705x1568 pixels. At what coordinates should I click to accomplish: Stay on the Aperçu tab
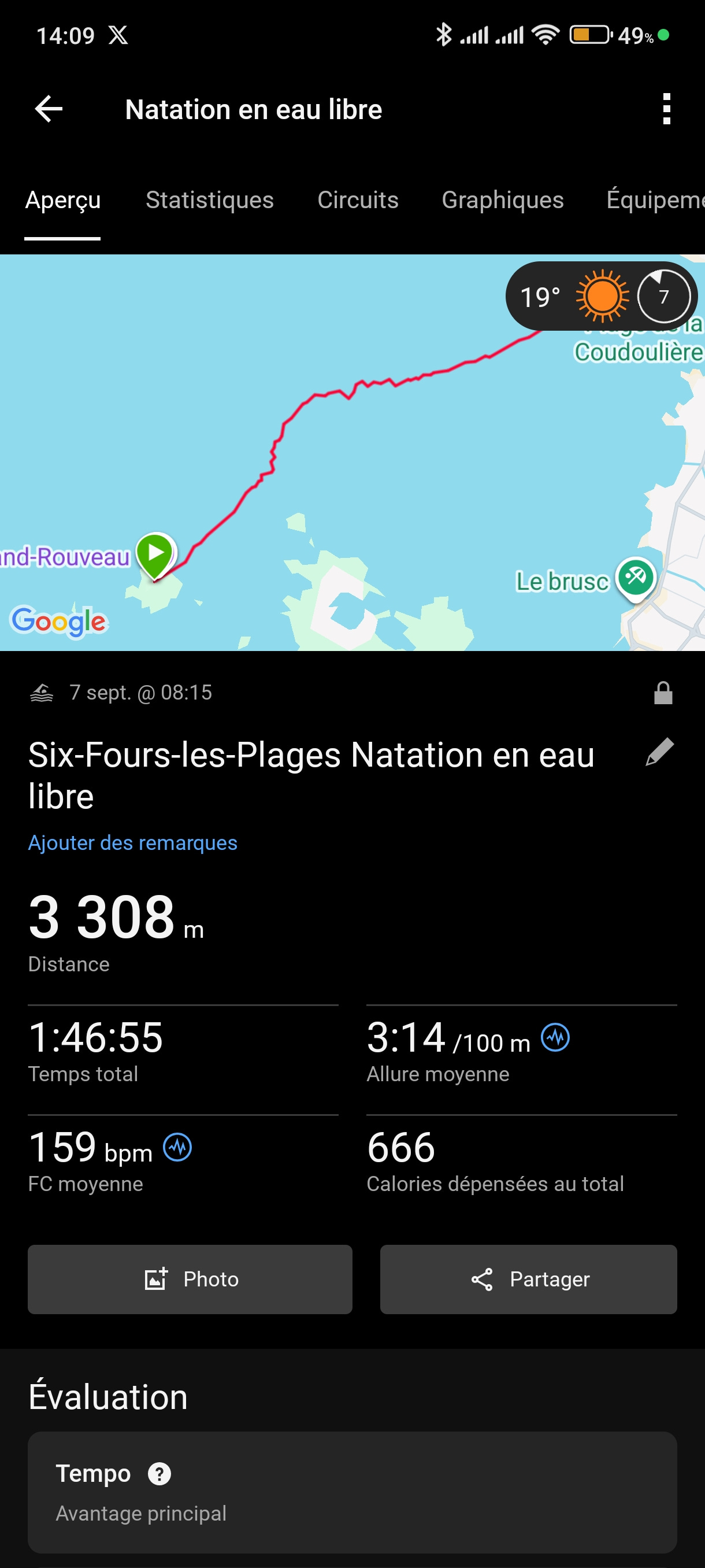(62, 200)
